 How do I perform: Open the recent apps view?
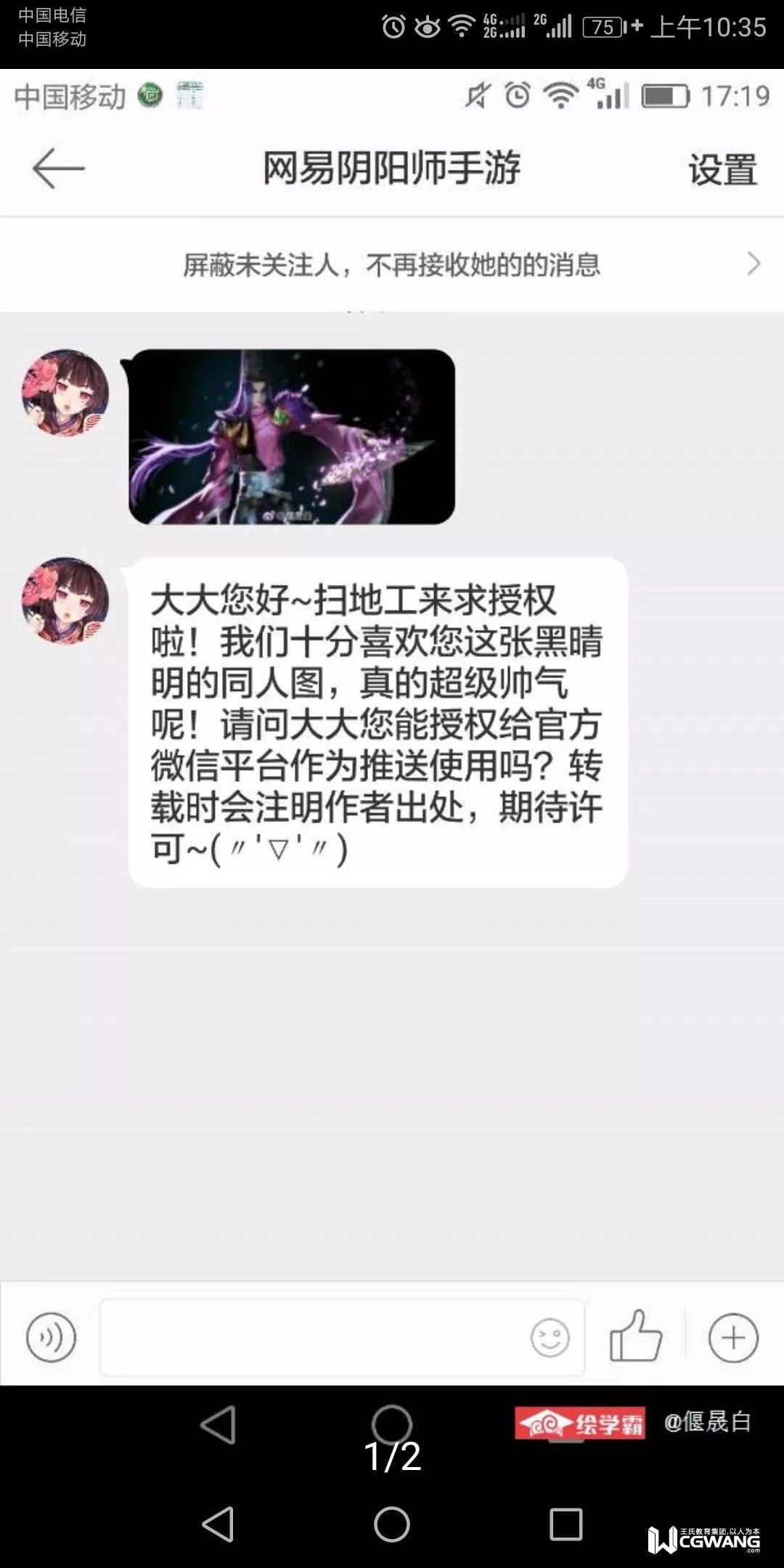[566, 1524]
